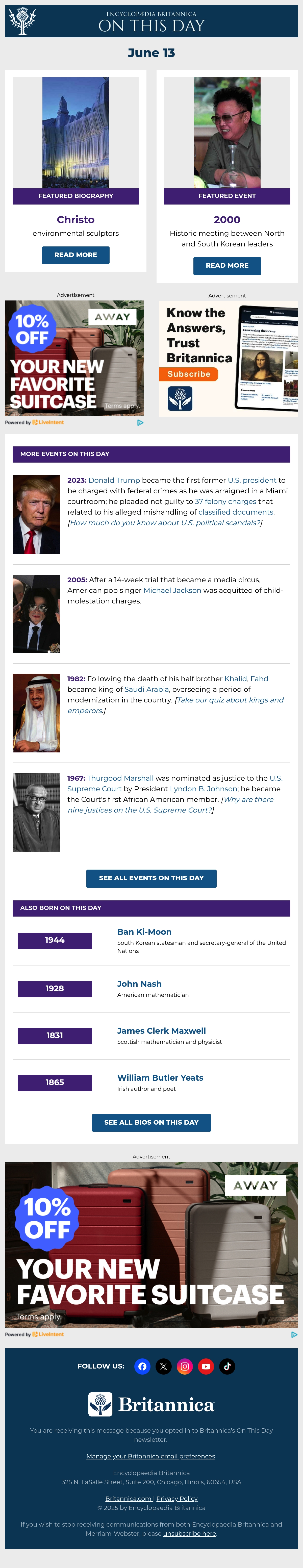Screen dimensions: 303x1568
Task: Open the Donald Trump link
Action: tap(114, 480)
